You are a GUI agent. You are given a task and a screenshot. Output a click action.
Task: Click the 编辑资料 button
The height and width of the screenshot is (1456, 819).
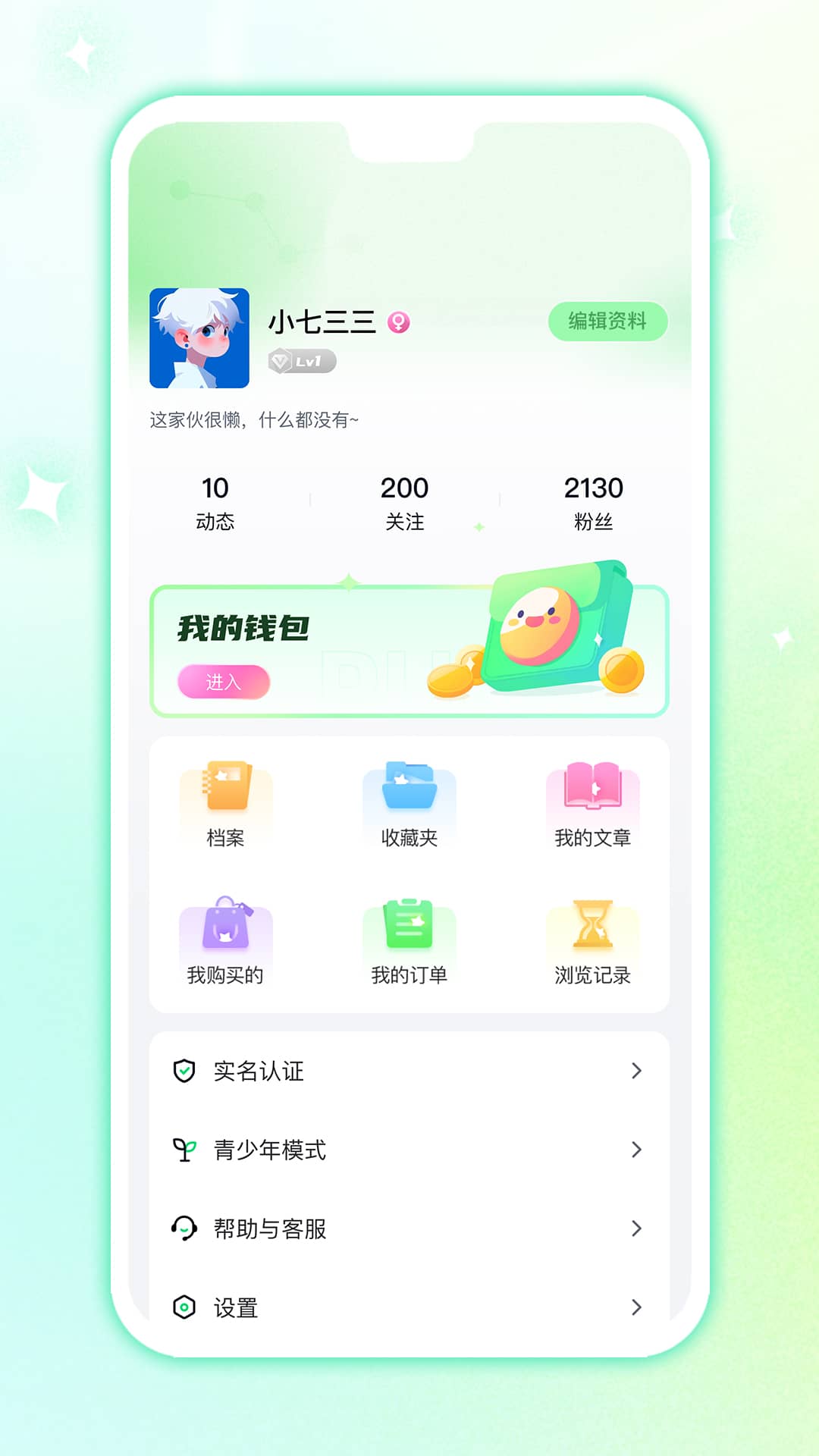pos(608,322)
